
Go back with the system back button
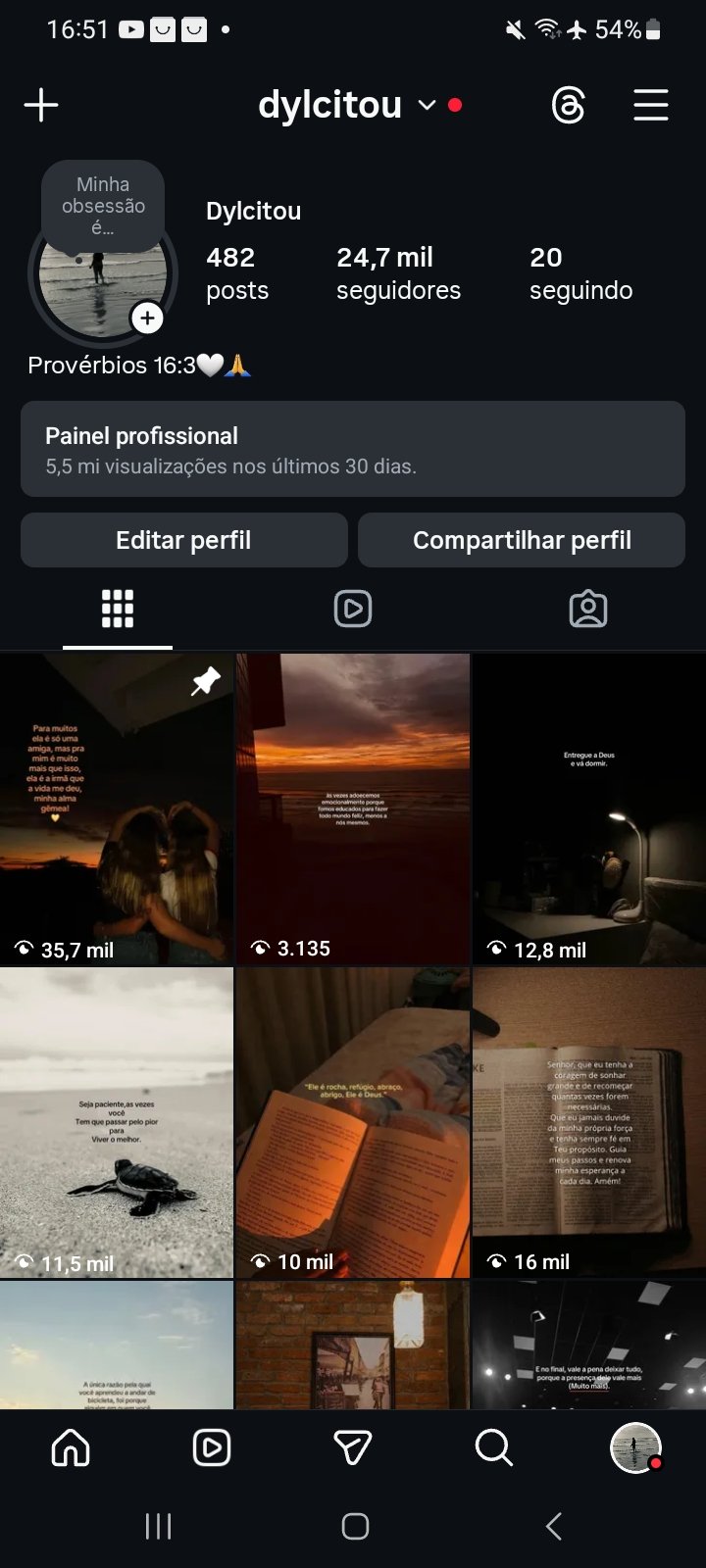[x=554, y=1526]
